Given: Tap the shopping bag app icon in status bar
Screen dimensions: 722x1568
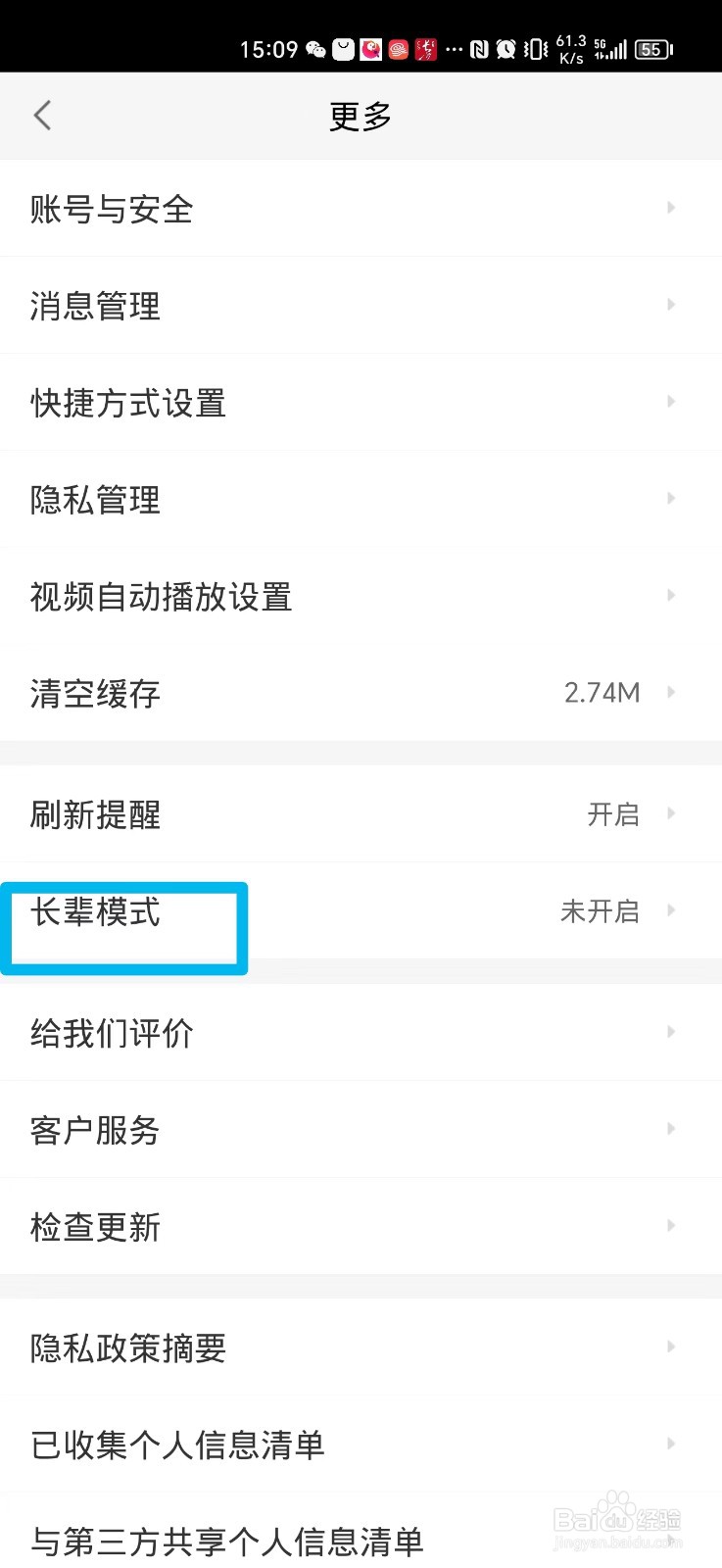Looking at the screenshot, I should click(343, 49).
